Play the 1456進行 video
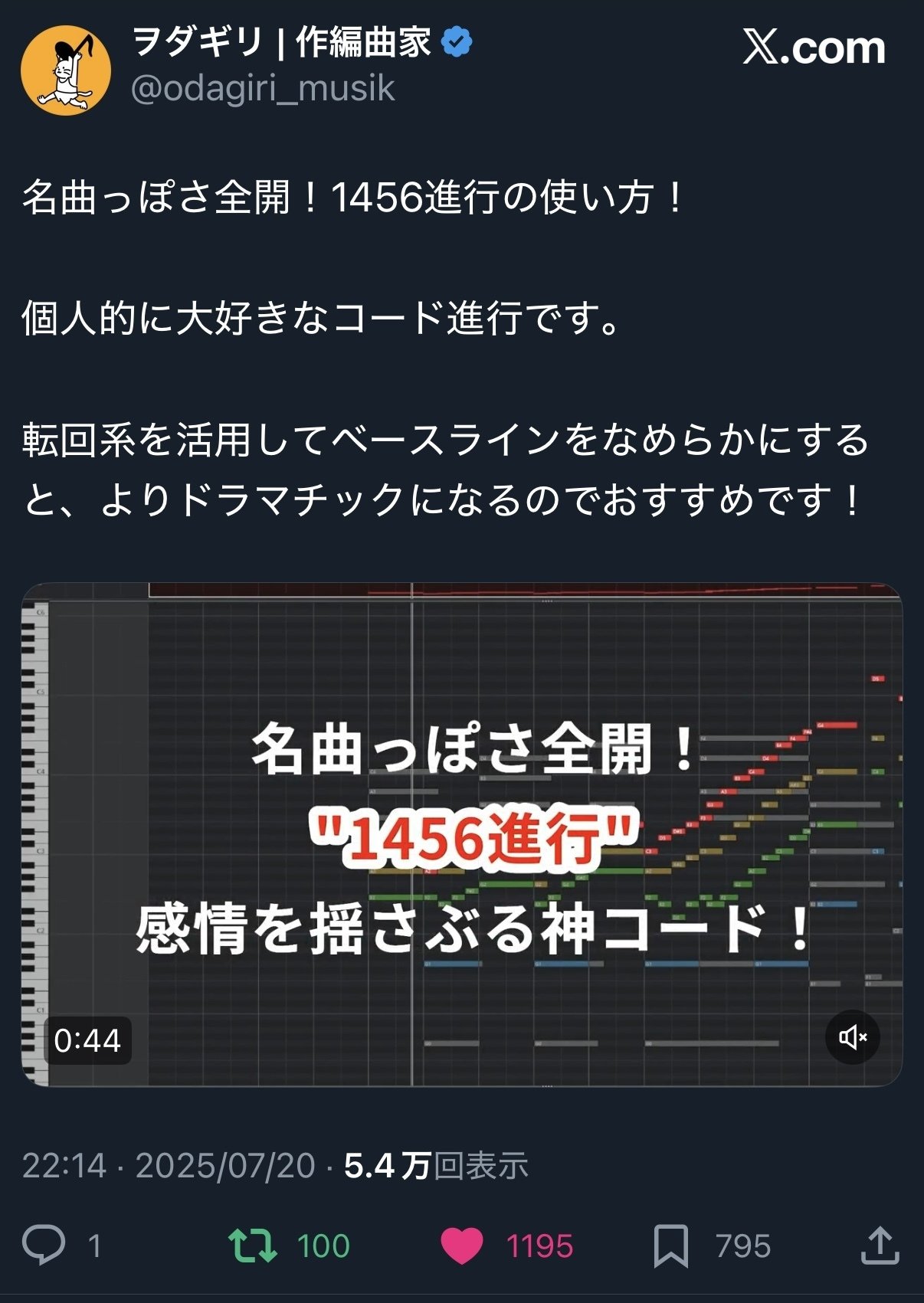 coord(461,835)
